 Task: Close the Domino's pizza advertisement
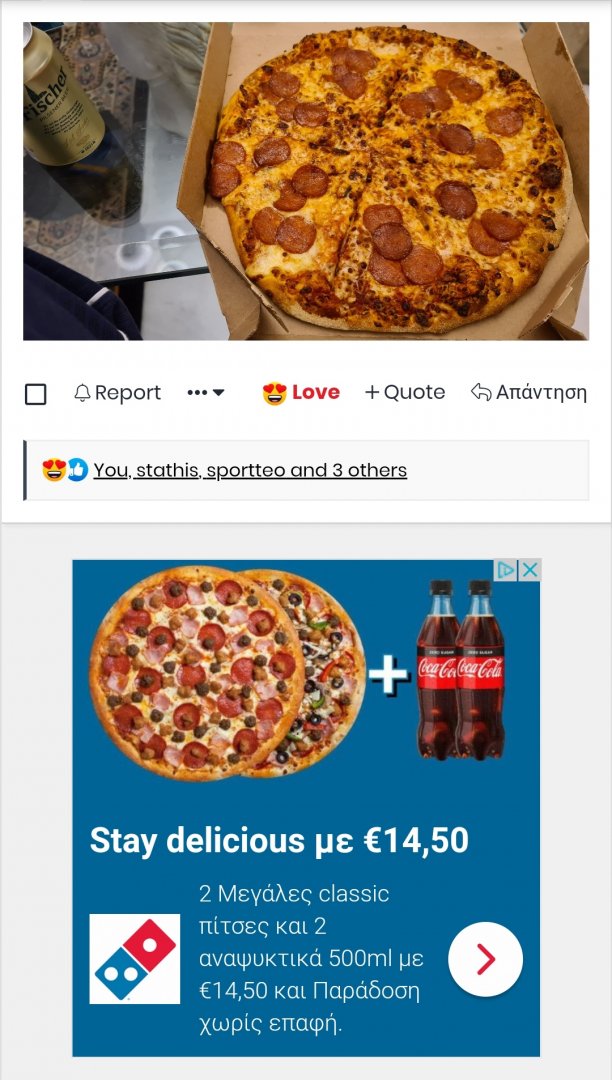(x=530, y=570)
